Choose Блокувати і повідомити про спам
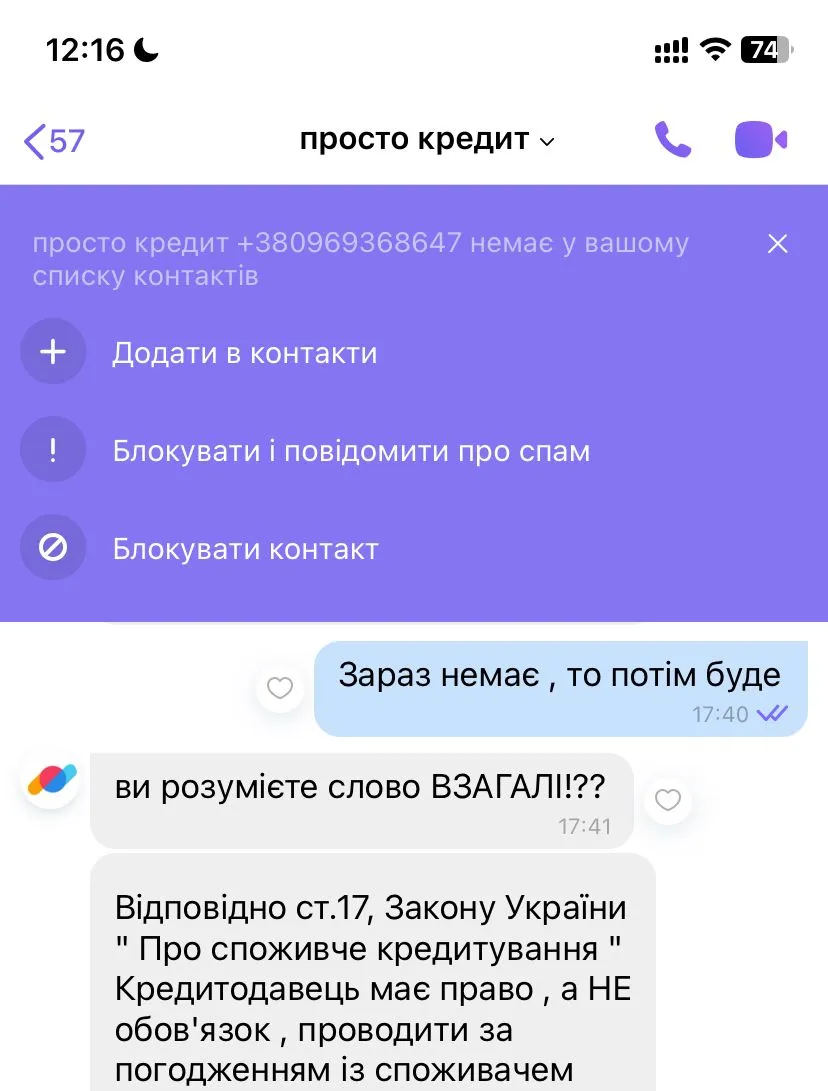 [x=350, y=451]
